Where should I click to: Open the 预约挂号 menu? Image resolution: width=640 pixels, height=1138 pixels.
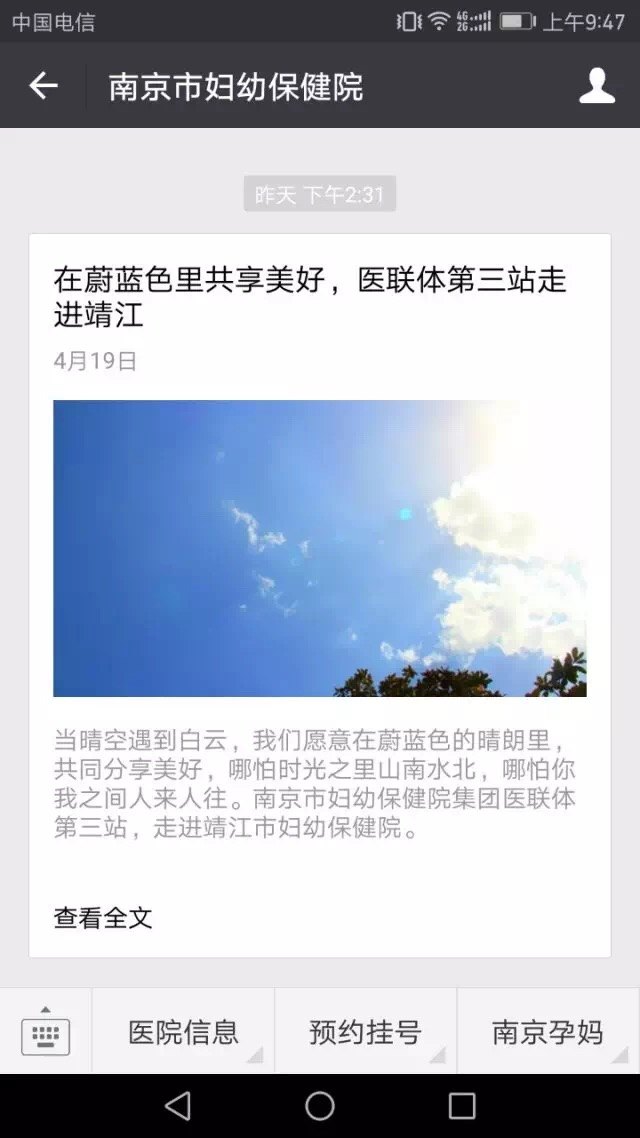pyautogui.click(x=365, y=1032)
